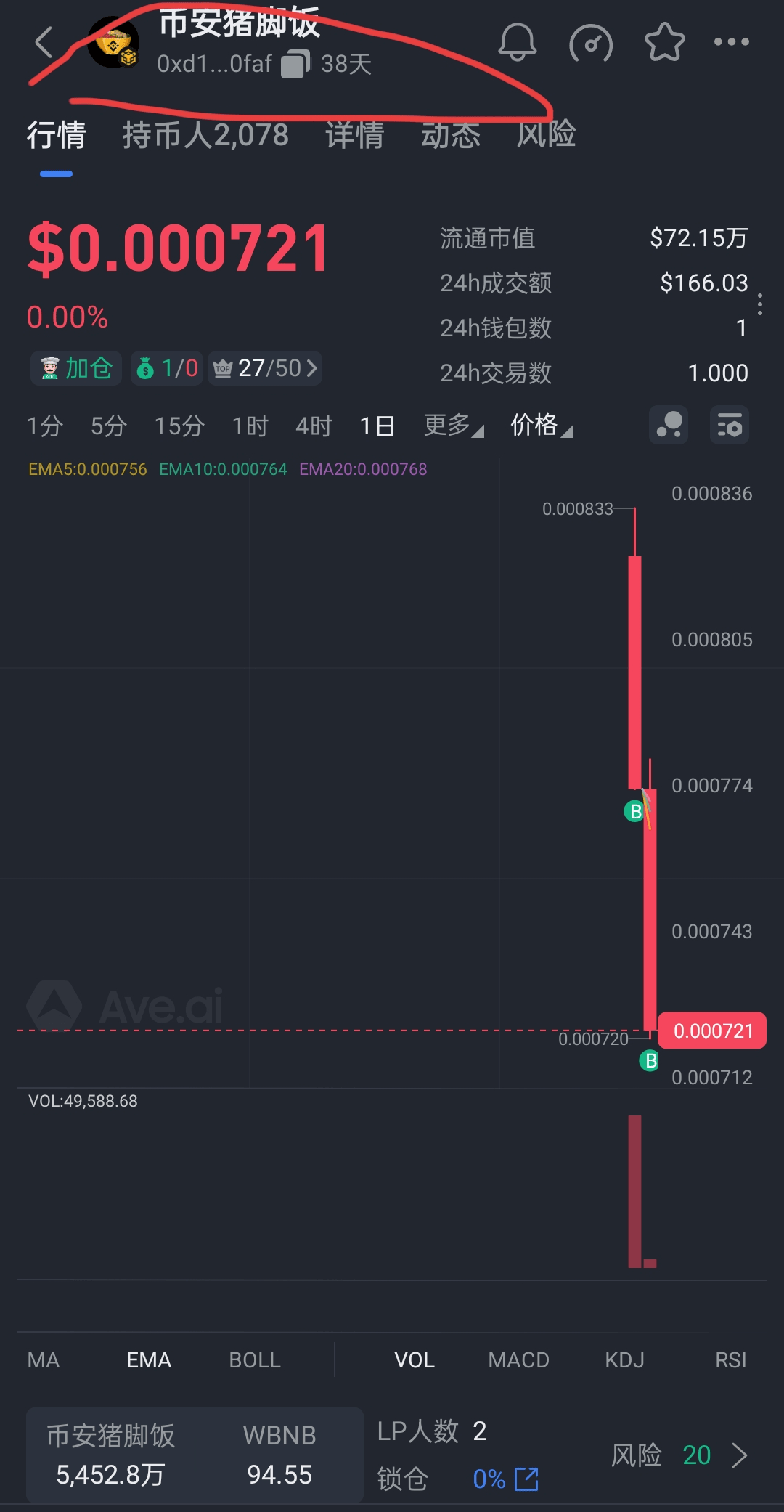This screenshot has width=784, height=1512.
Task: Open the three-dot overflow menu
Action: [731, 42]
